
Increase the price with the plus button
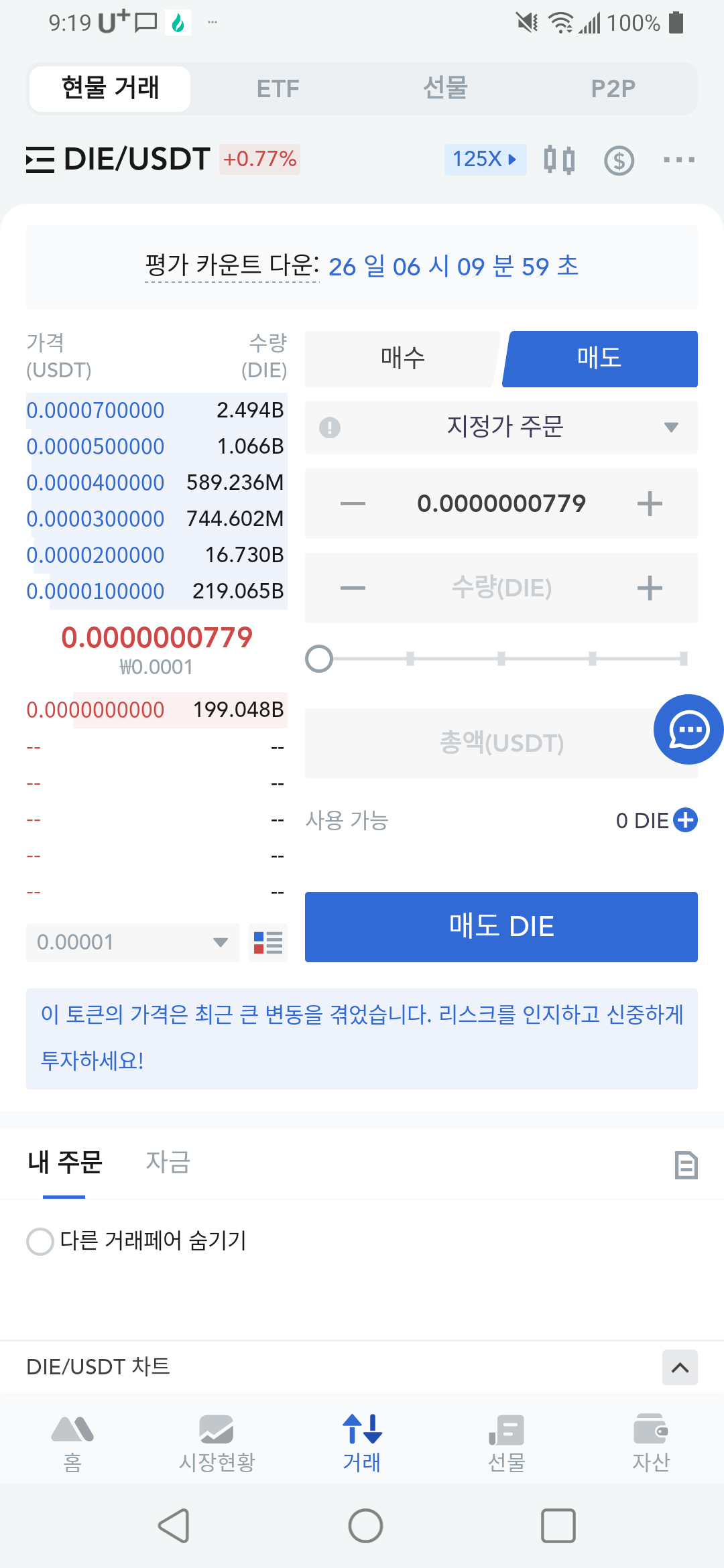point(649,503)
